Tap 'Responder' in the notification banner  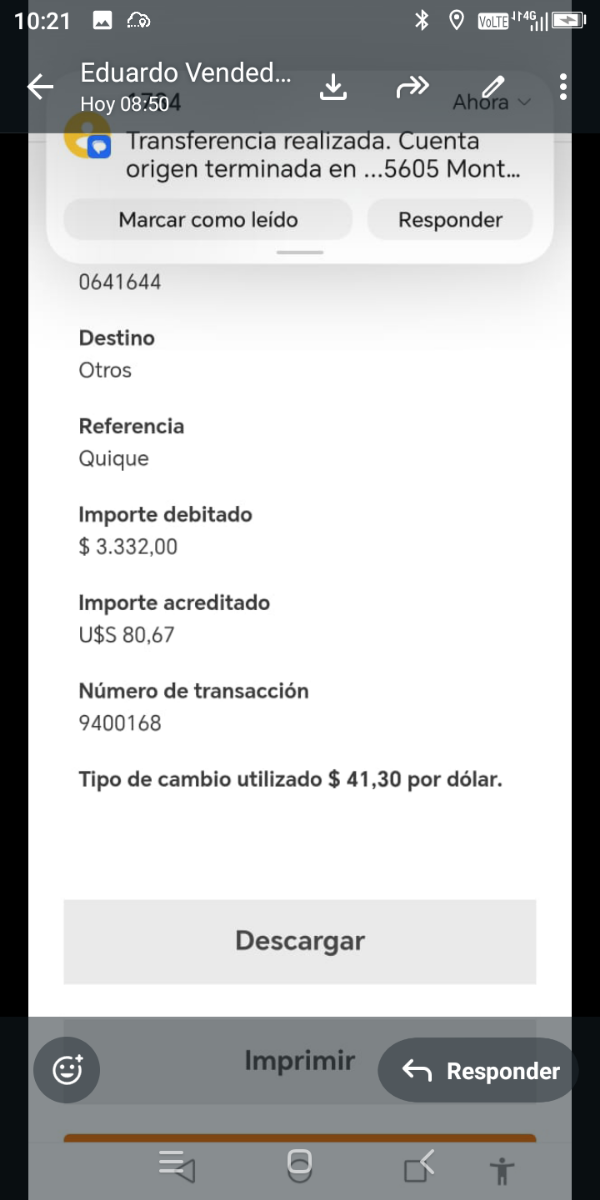coord(450,220)
